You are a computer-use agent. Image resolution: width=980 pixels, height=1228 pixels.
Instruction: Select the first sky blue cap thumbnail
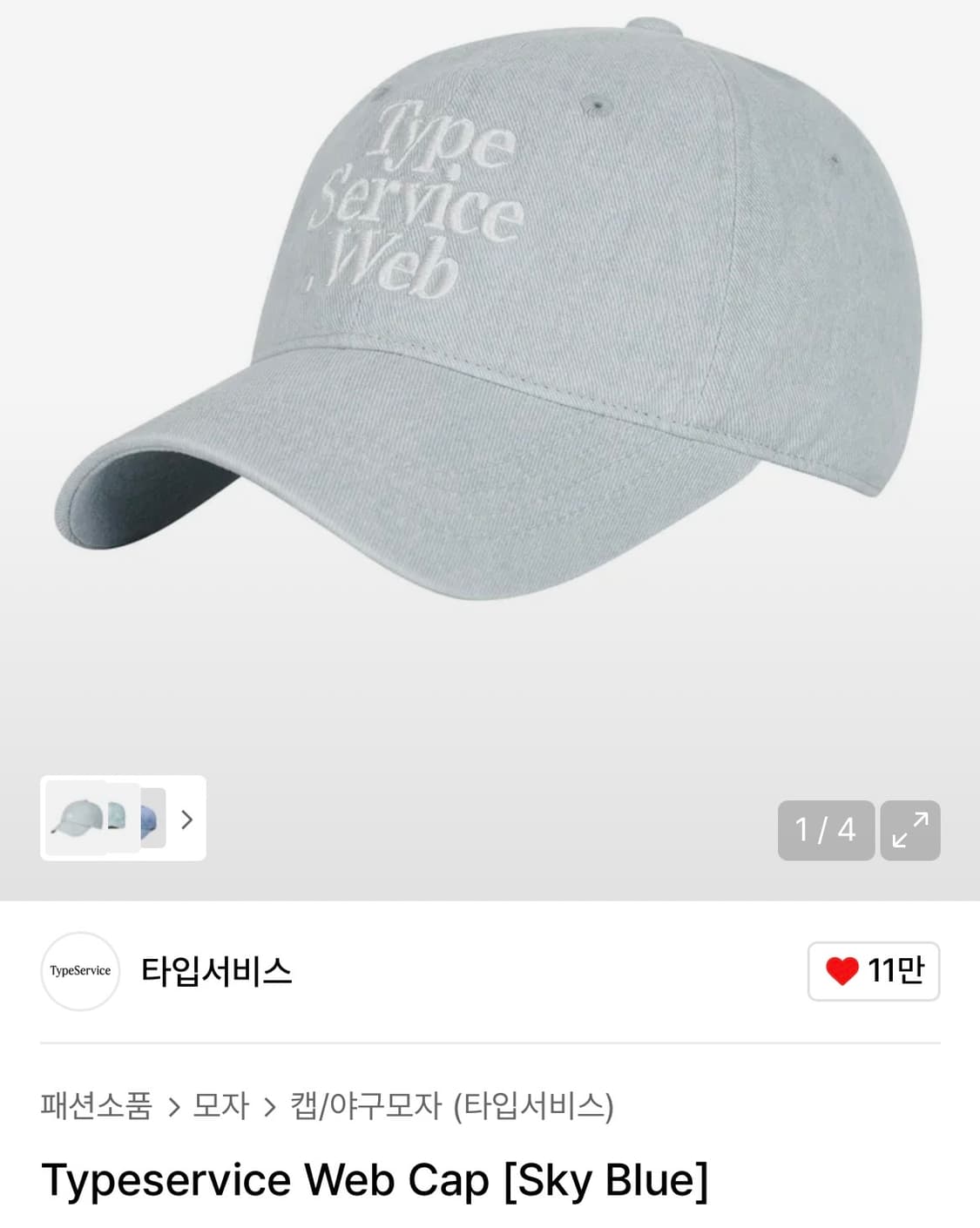77,820
